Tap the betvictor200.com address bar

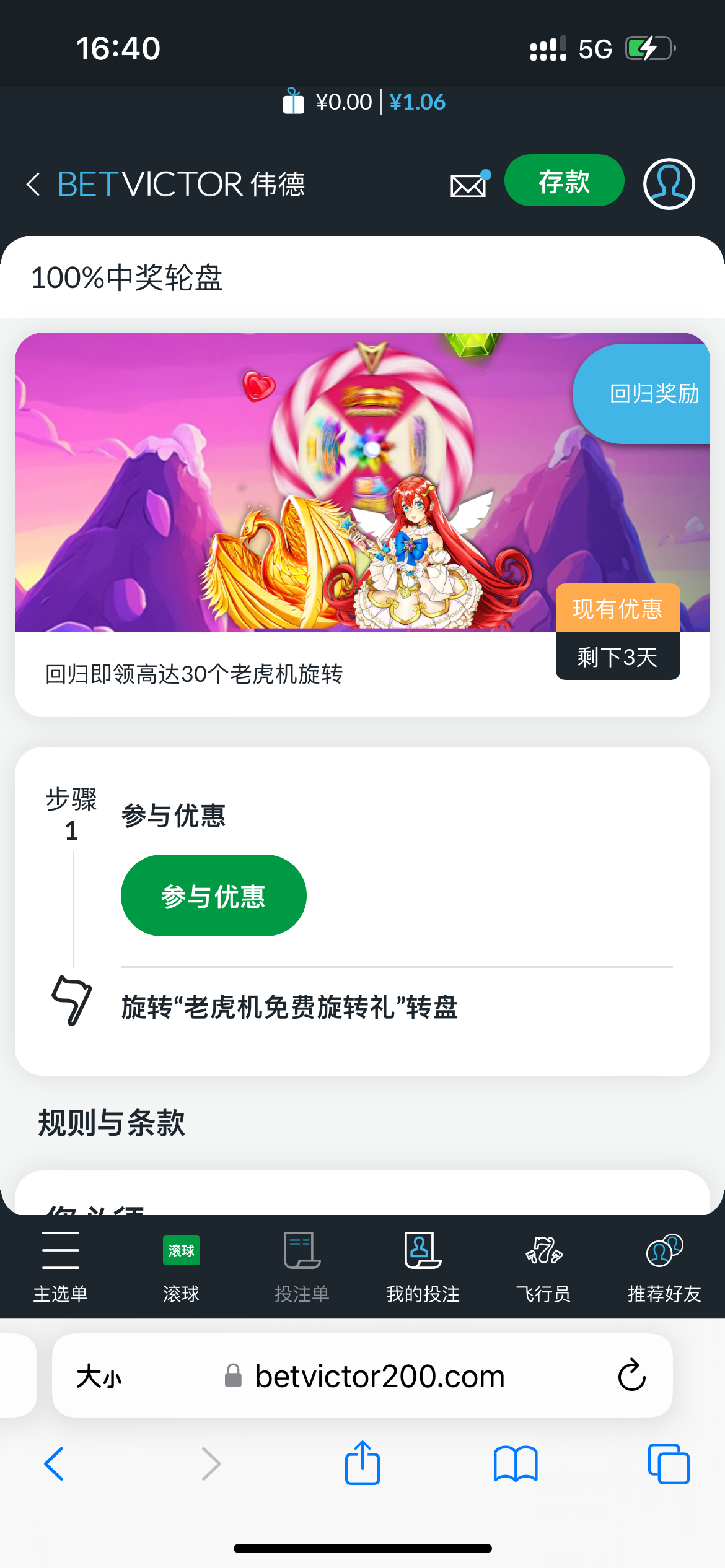(x=379, y=1376)
